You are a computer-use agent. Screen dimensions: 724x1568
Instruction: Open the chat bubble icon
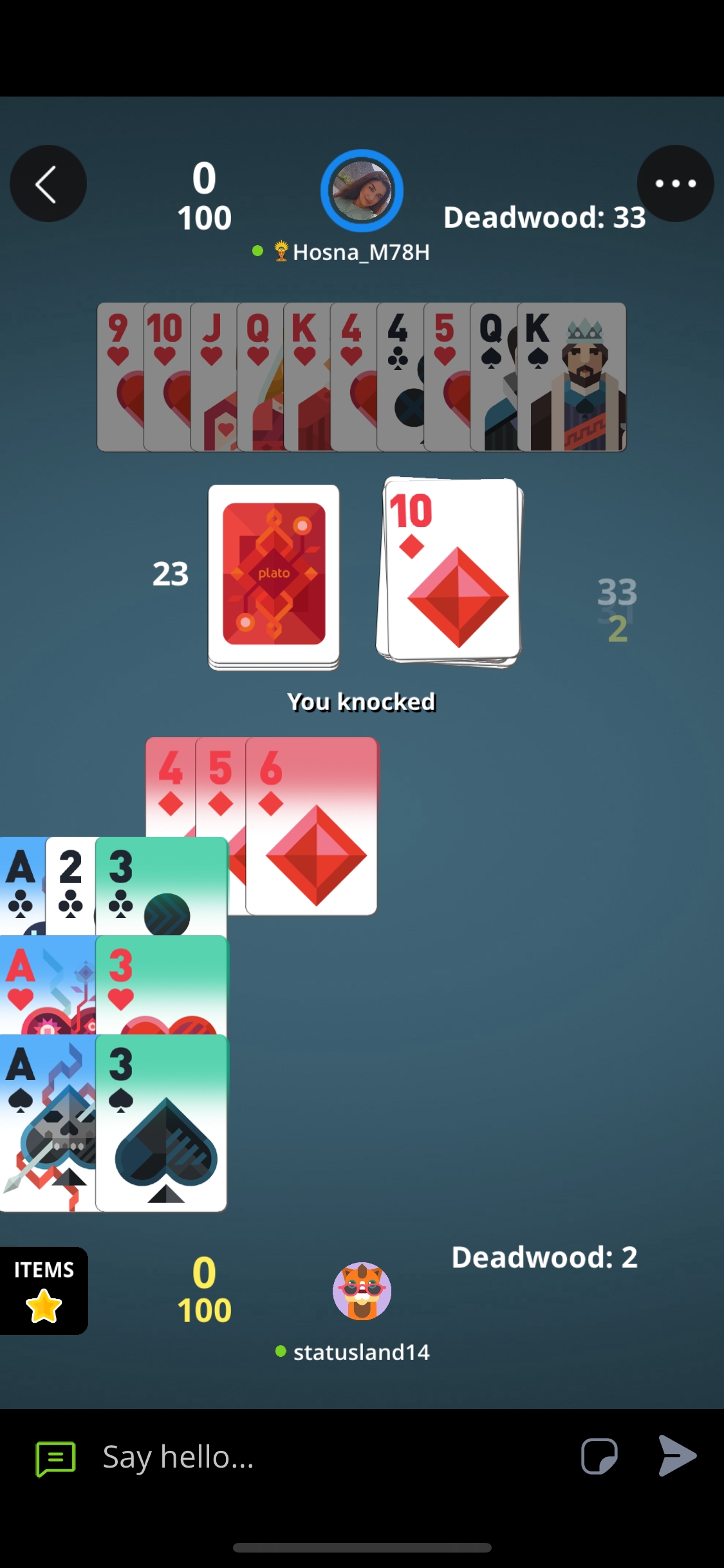(56, 1458)
